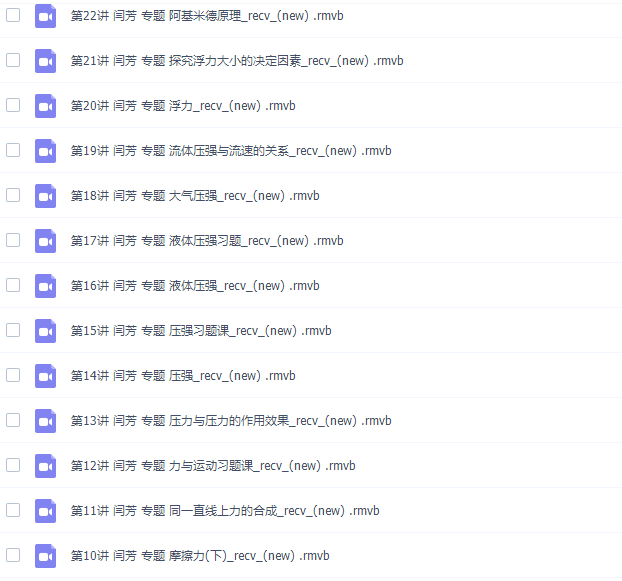The image size is (622, 581).
Task: Mark the checkbox next to 第13讲 压力与压力的作用效果
Action: (x=13, y=420)
